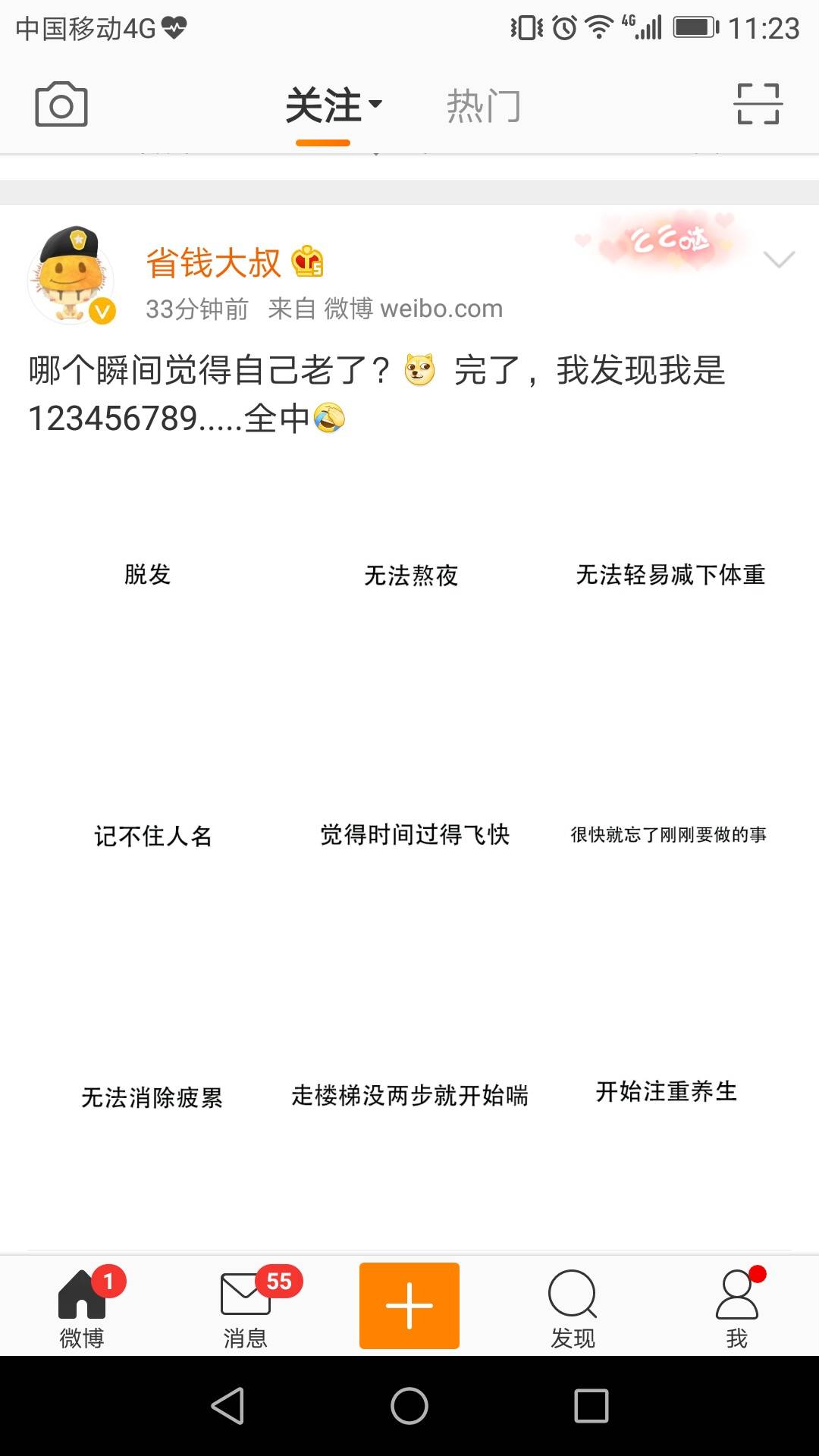Open the camera icon
Viewport: 819px width, 1456px height.
click(x=61, y=105)
